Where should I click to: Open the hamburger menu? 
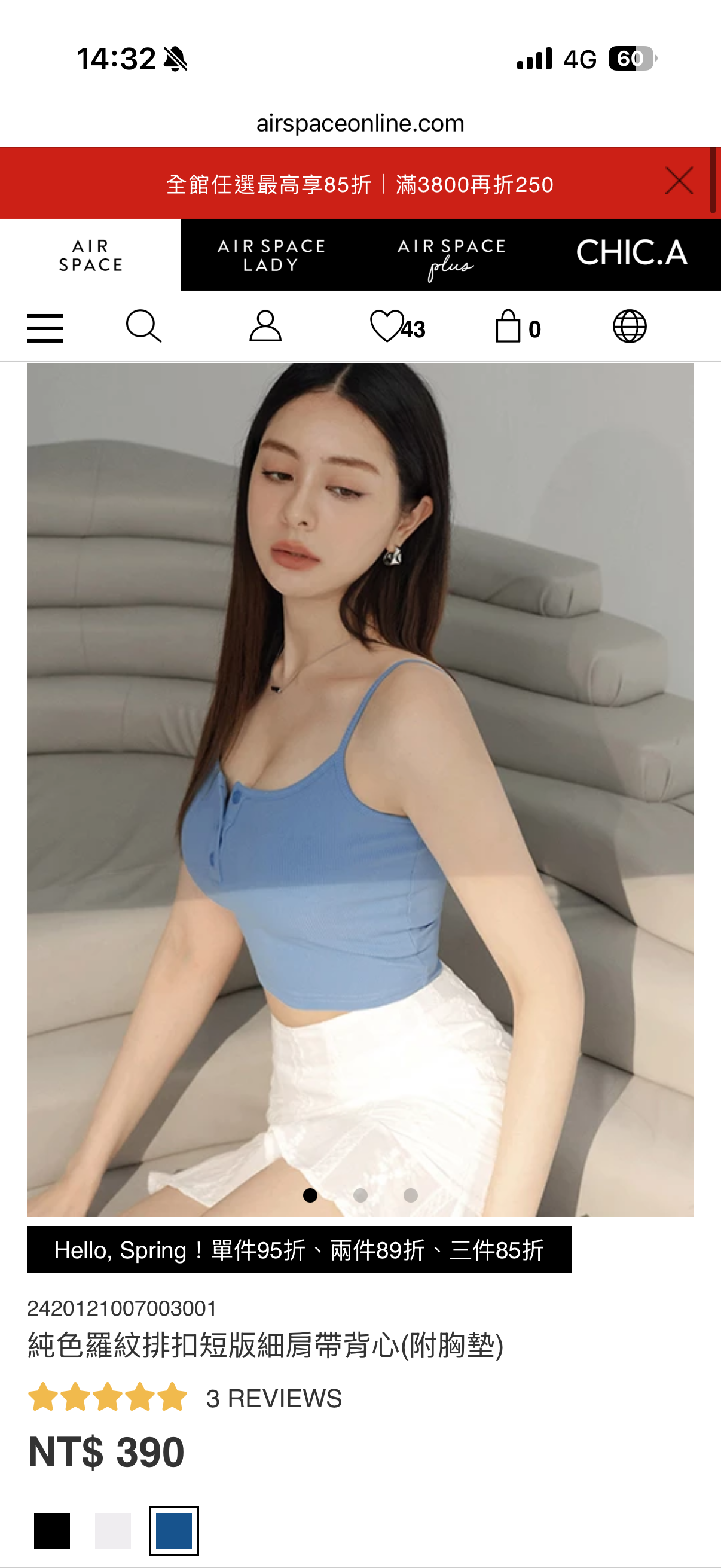pyautogui.click(x=44, y=328)
